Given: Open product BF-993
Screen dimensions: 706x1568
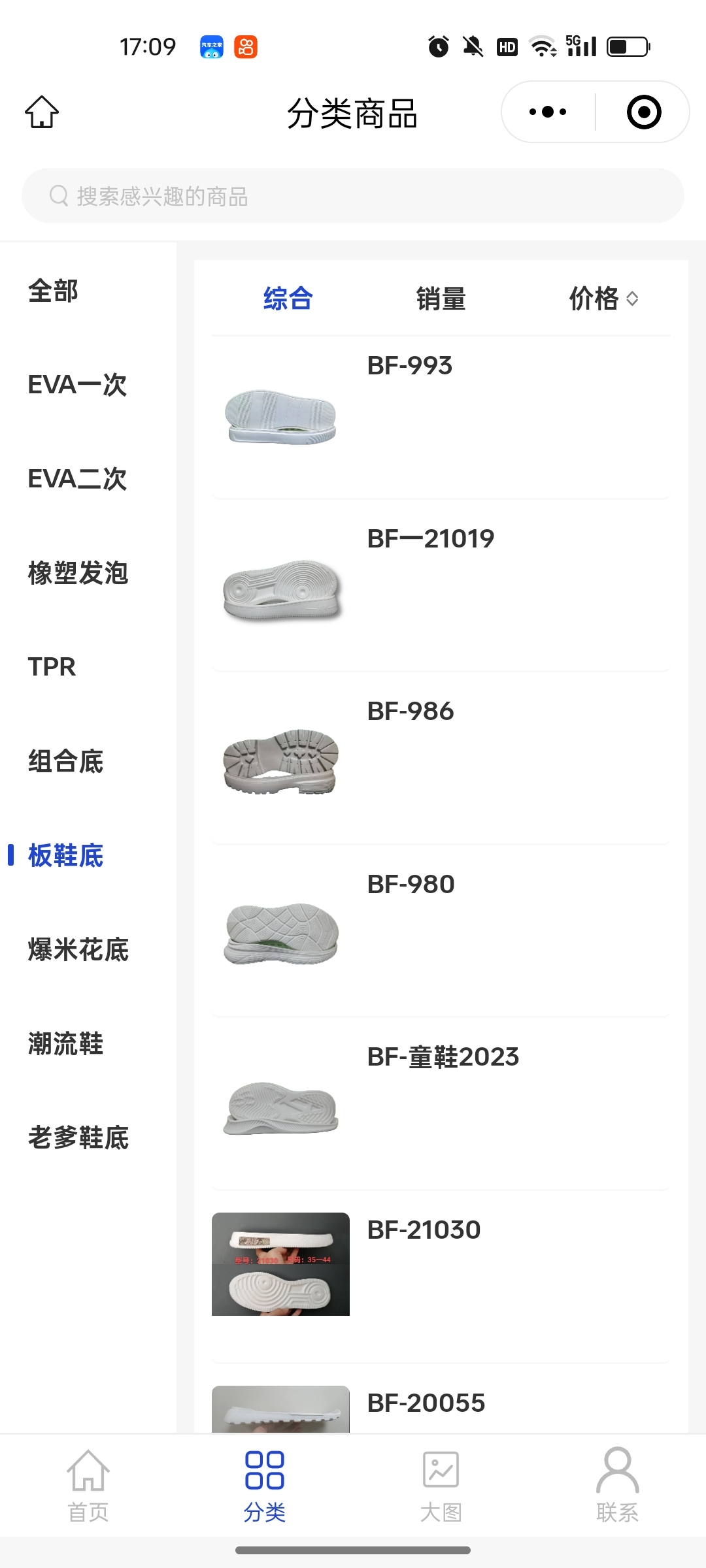Looking at the screenshot, I should [441, 417].
